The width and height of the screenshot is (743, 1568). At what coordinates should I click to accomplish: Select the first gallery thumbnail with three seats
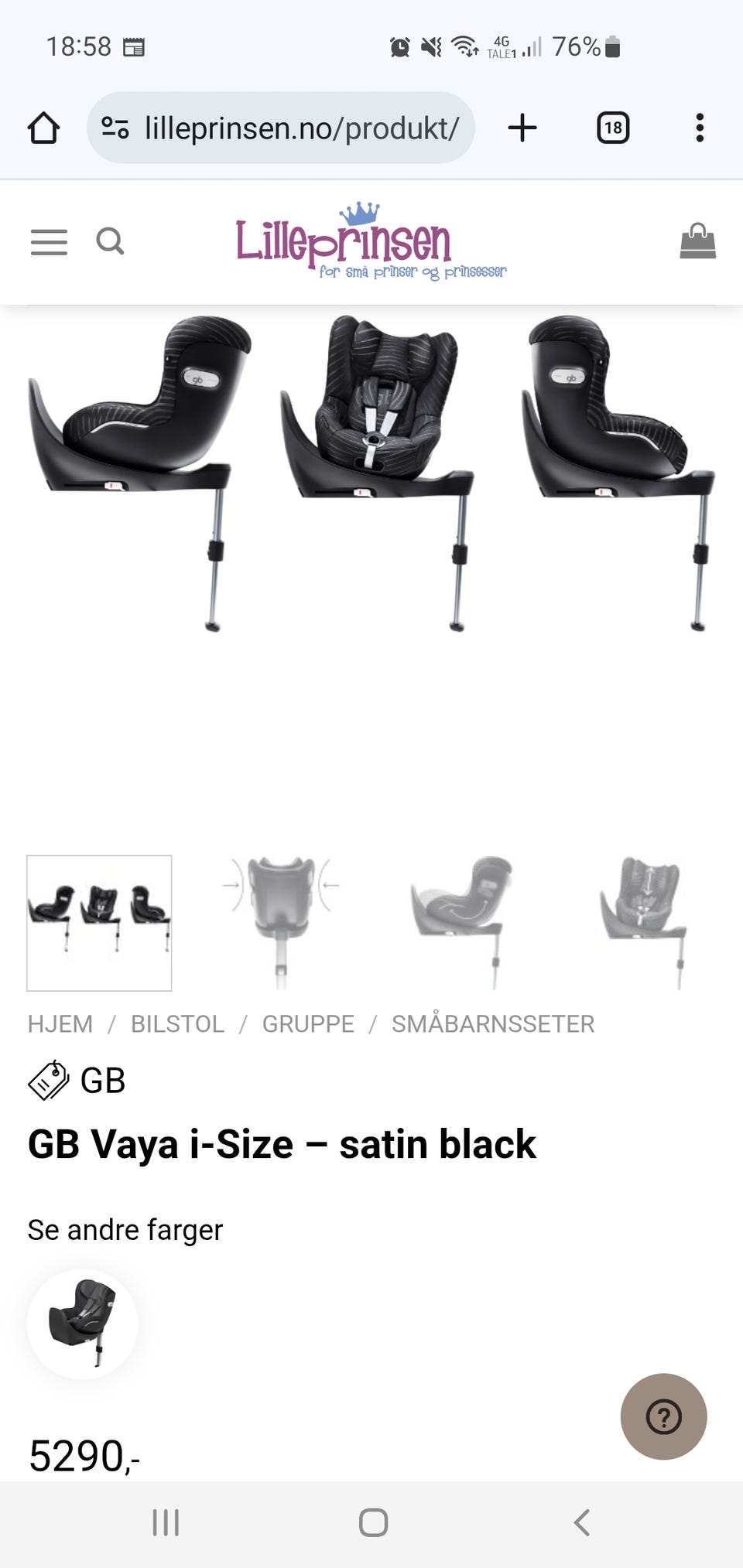pos(99,923)
